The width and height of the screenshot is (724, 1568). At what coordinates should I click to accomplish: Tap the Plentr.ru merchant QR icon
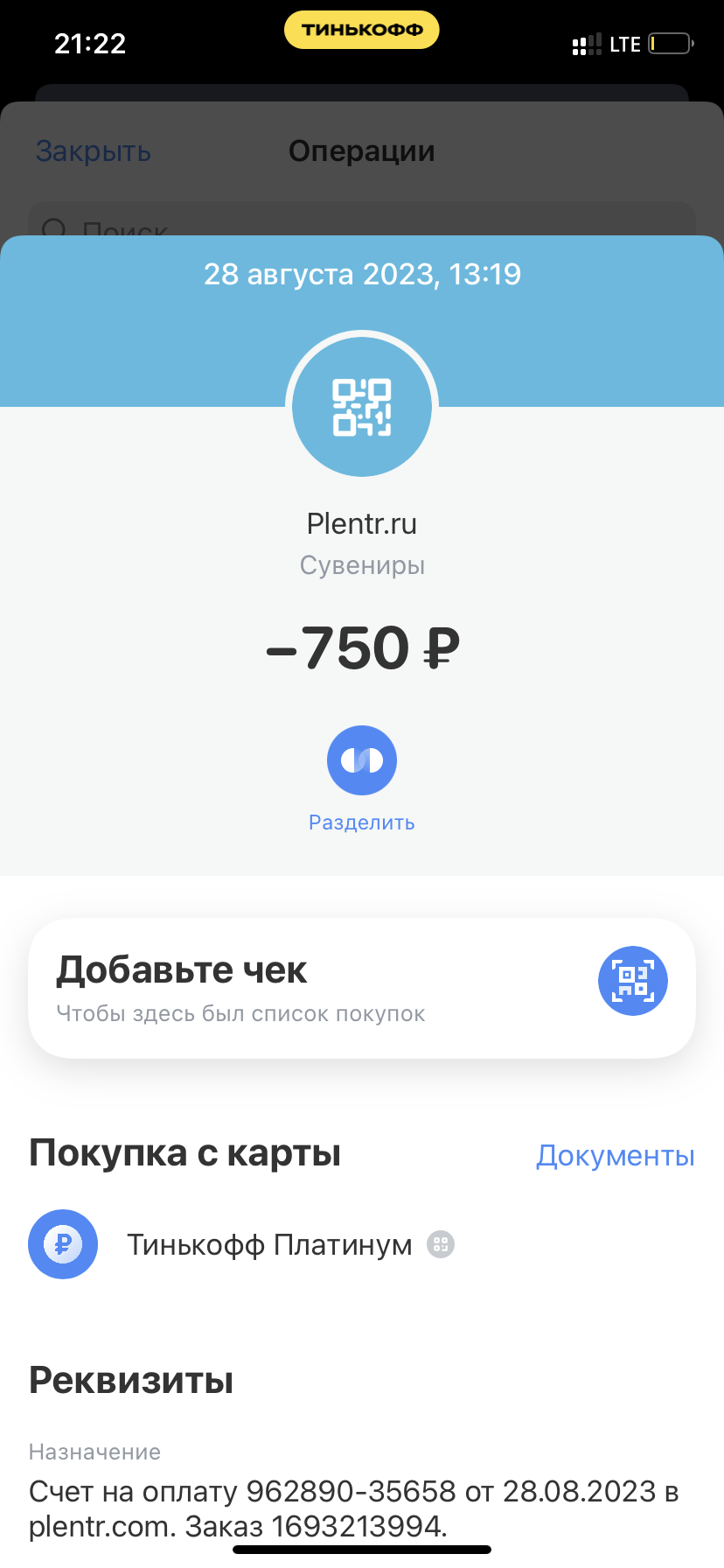pyautogui.click(x=362, y=407)
